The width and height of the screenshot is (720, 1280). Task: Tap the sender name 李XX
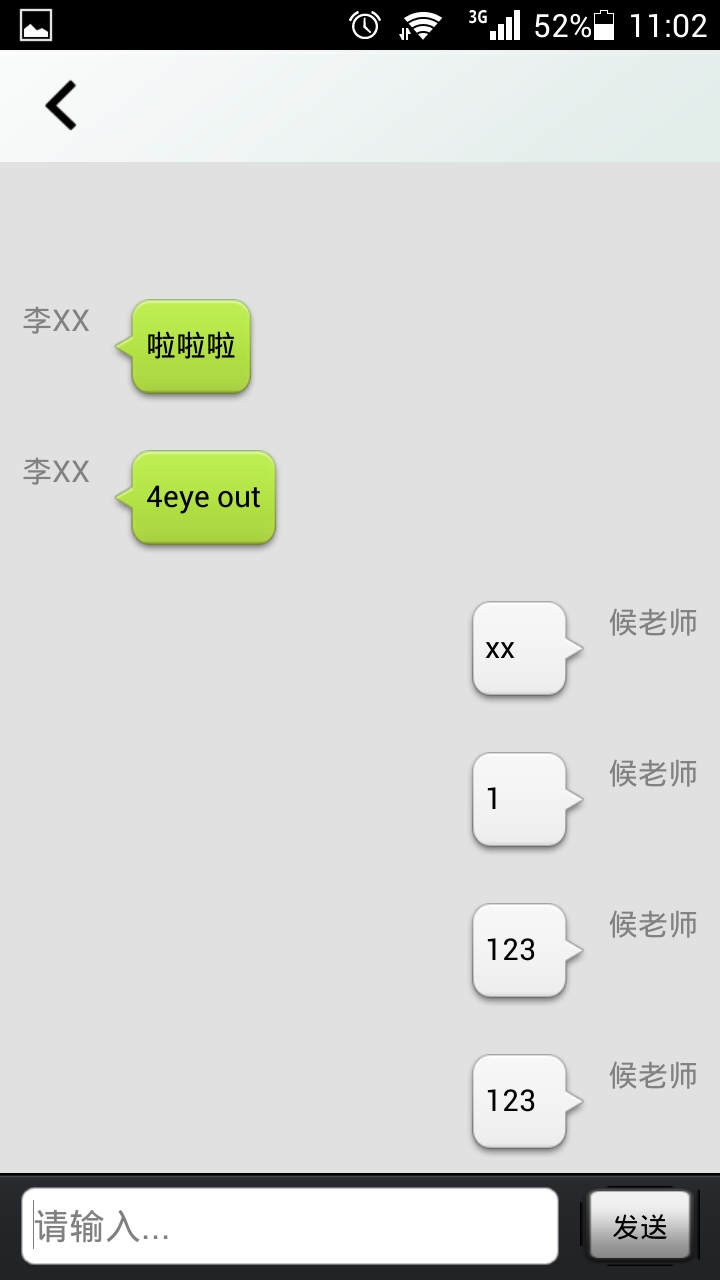tap(55, 319)
